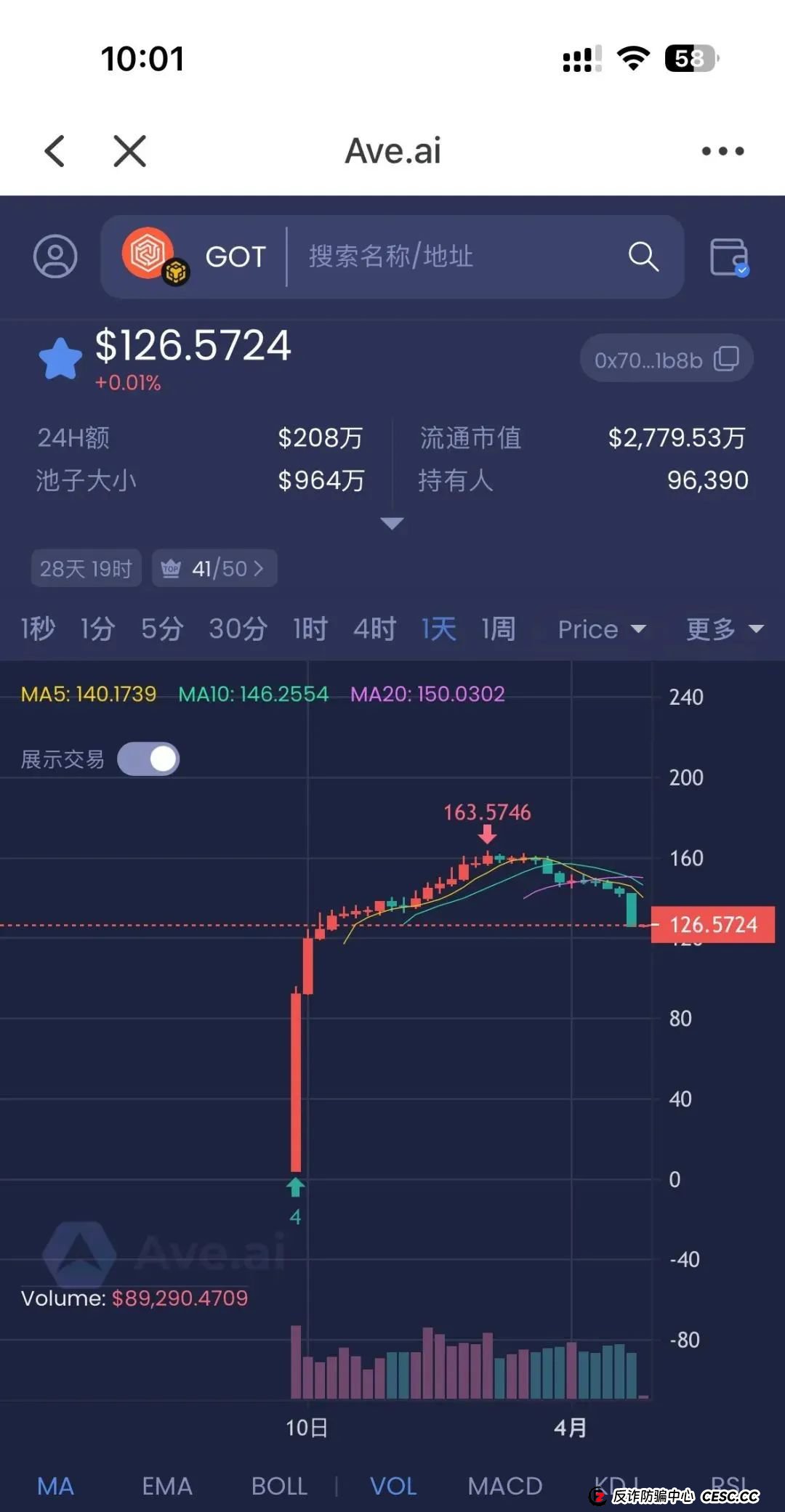This screenshot has height=1512, width=785.
Task: Tap the crown ranking icon
Action: pyautogui.click(x=172, y=568)
